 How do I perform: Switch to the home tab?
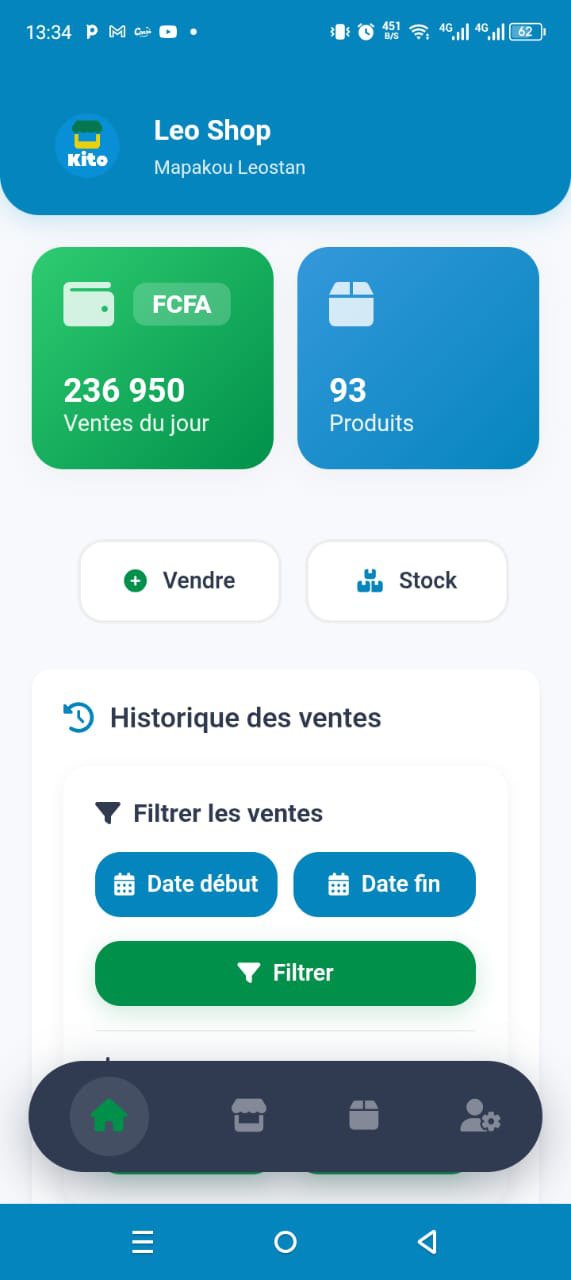[x=109, y=1116]
